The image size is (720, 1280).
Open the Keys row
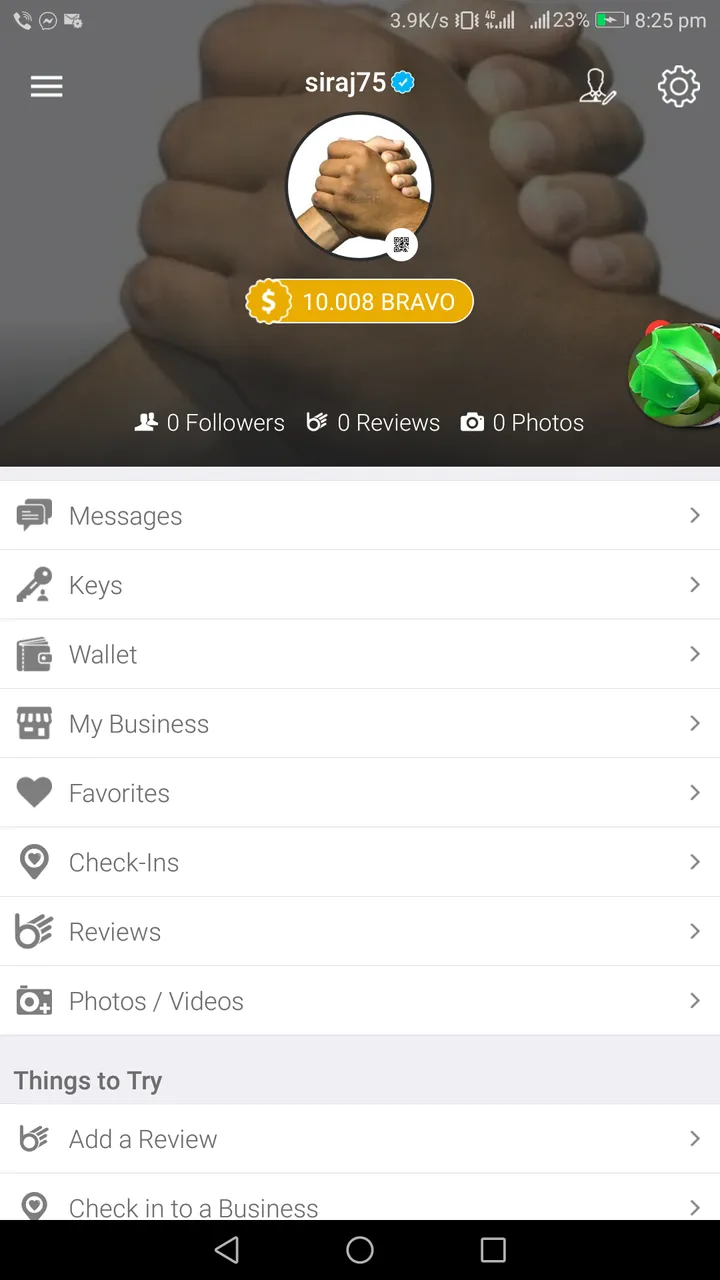[360, 585]
